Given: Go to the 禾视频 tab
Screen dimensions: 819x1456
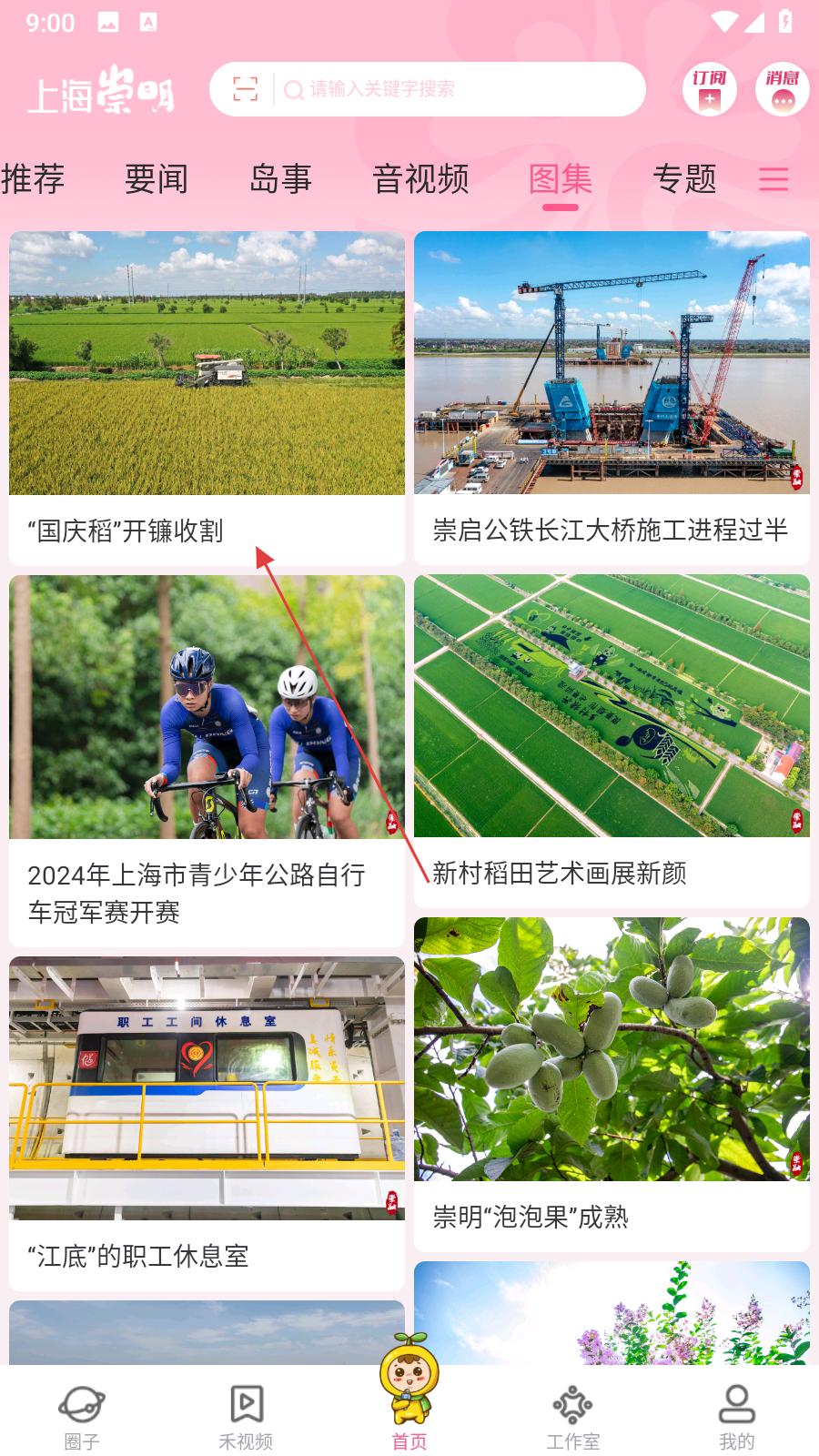Looking at the screenshot, I should coord(246,1415).
